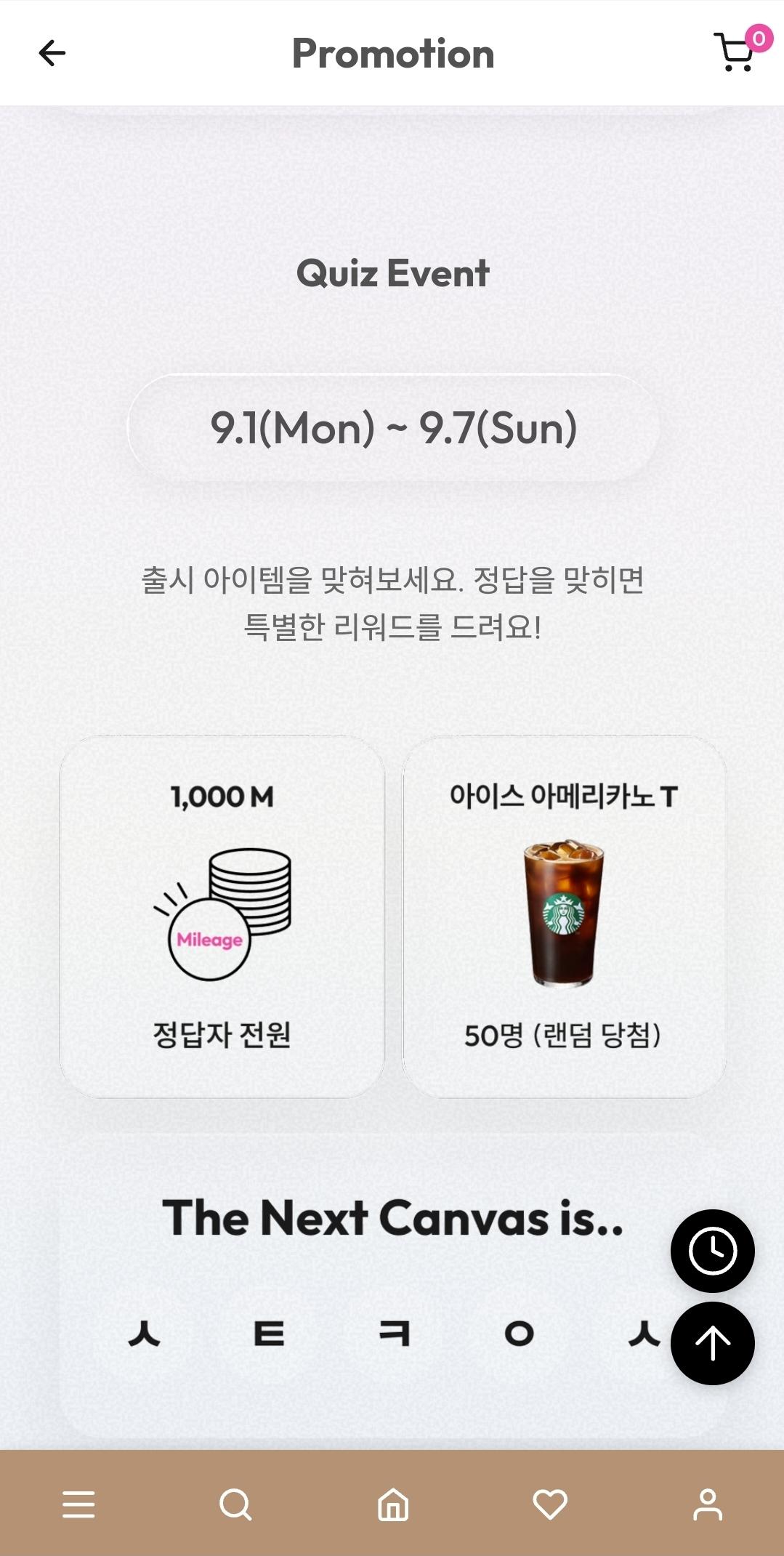Open the wishlist heart icon

pos(549,1506)
